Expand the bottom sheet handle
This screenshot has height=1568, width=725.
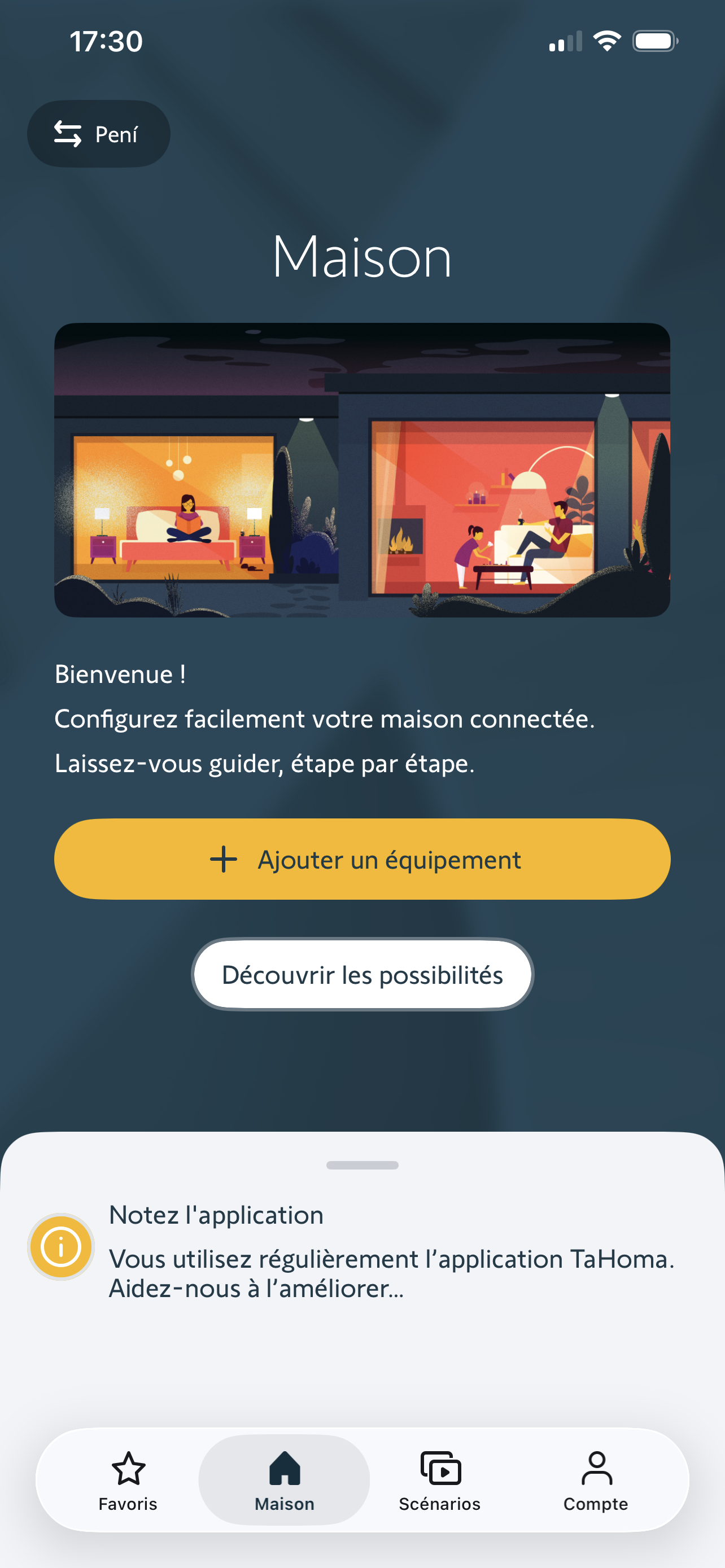(x=362, y=1165)
